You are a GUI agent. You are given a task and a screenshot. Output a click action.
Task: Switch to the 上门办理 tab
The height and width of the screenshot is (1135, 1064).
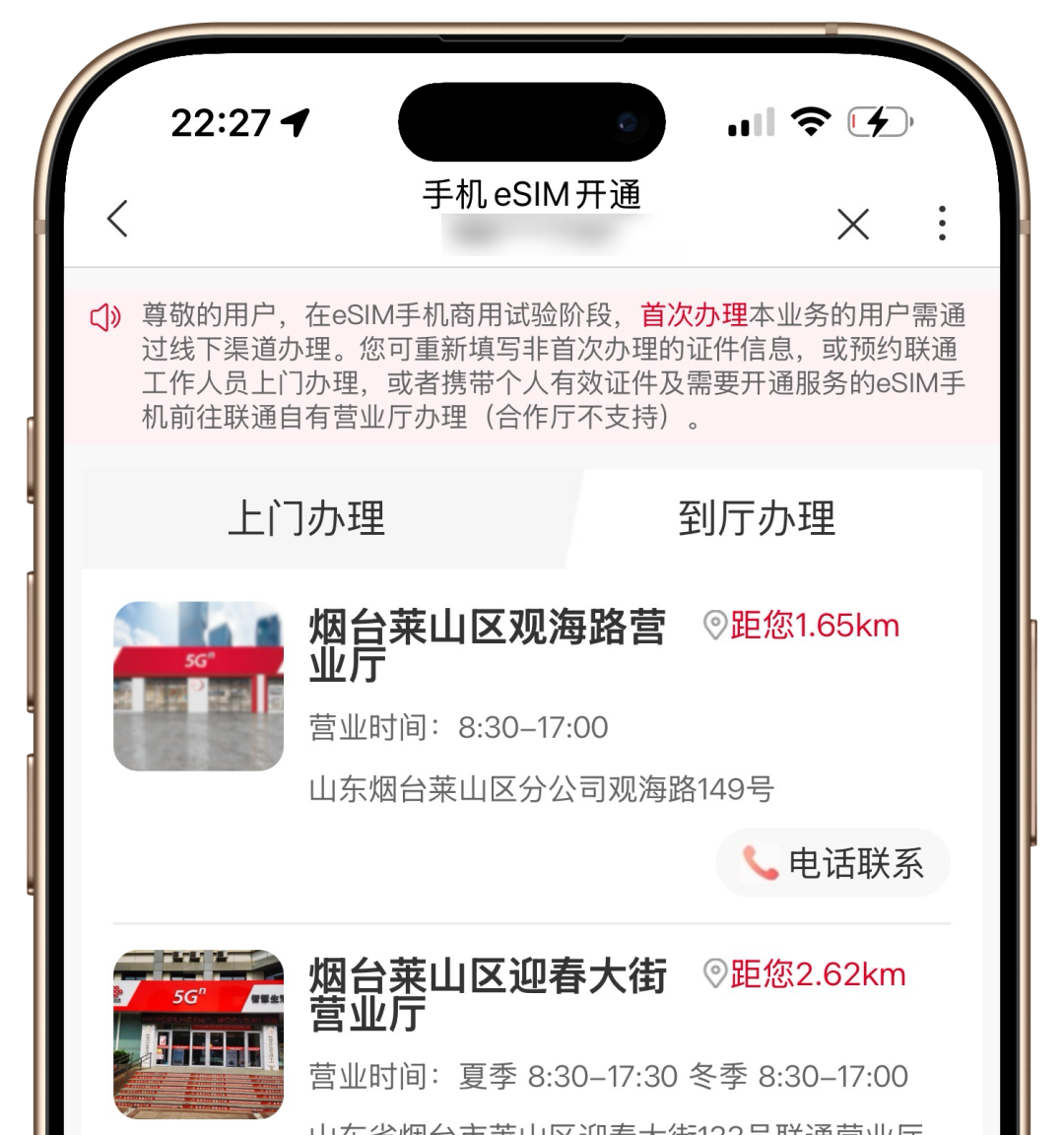click(306, 518)
